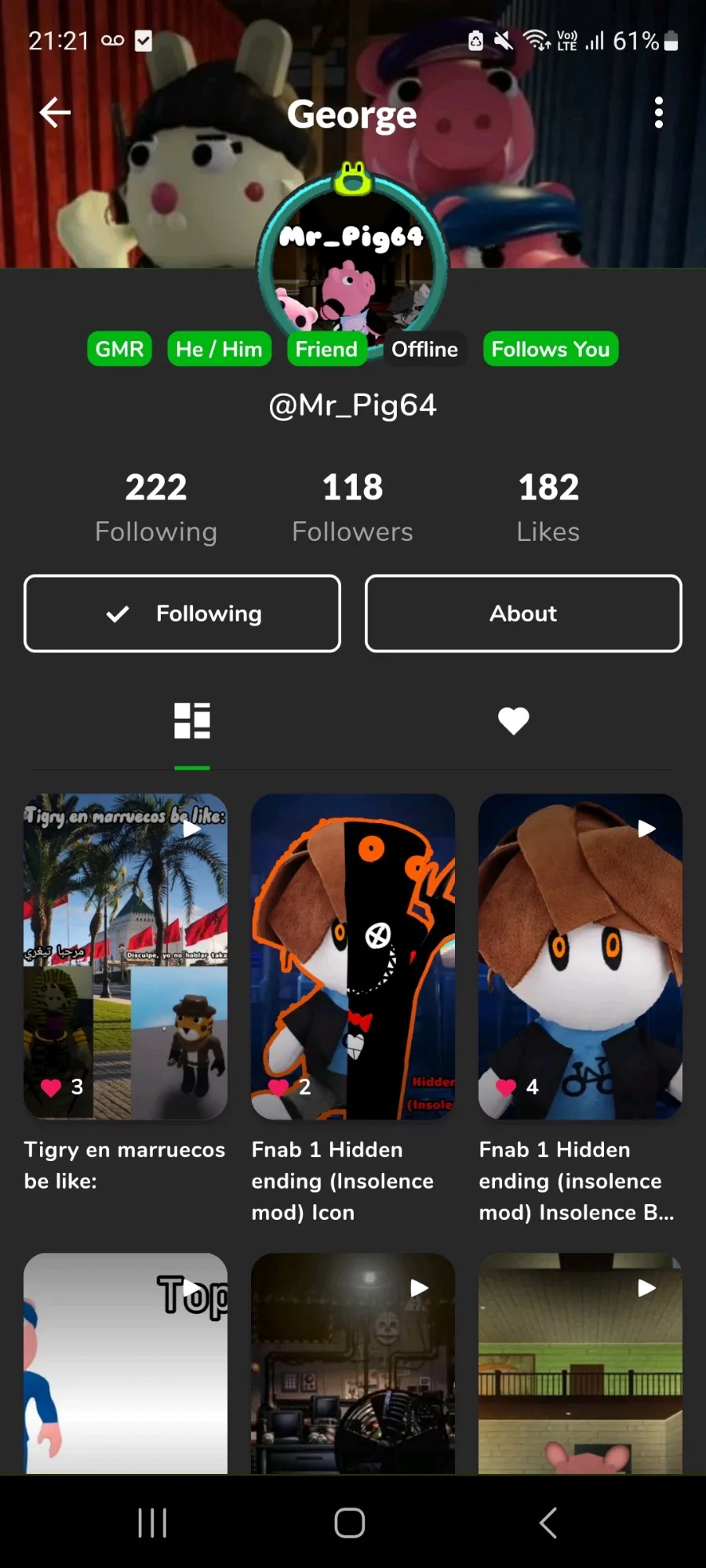View the 118 Followers list
The height and width of the screenshot is (1568, 706).
click(352, 507)
